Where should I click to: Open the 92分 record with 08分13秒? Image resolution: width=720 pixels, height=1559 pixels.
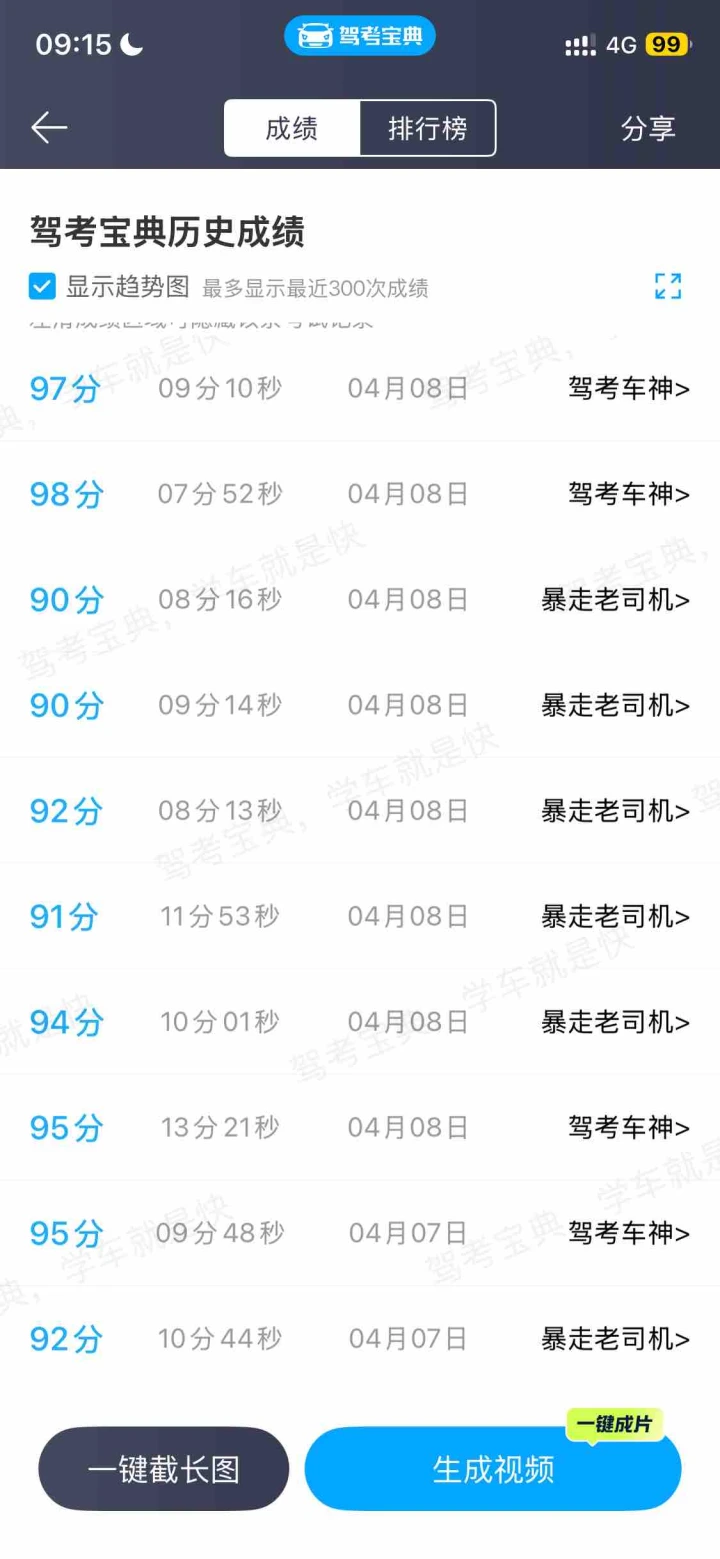pos(360,811)
